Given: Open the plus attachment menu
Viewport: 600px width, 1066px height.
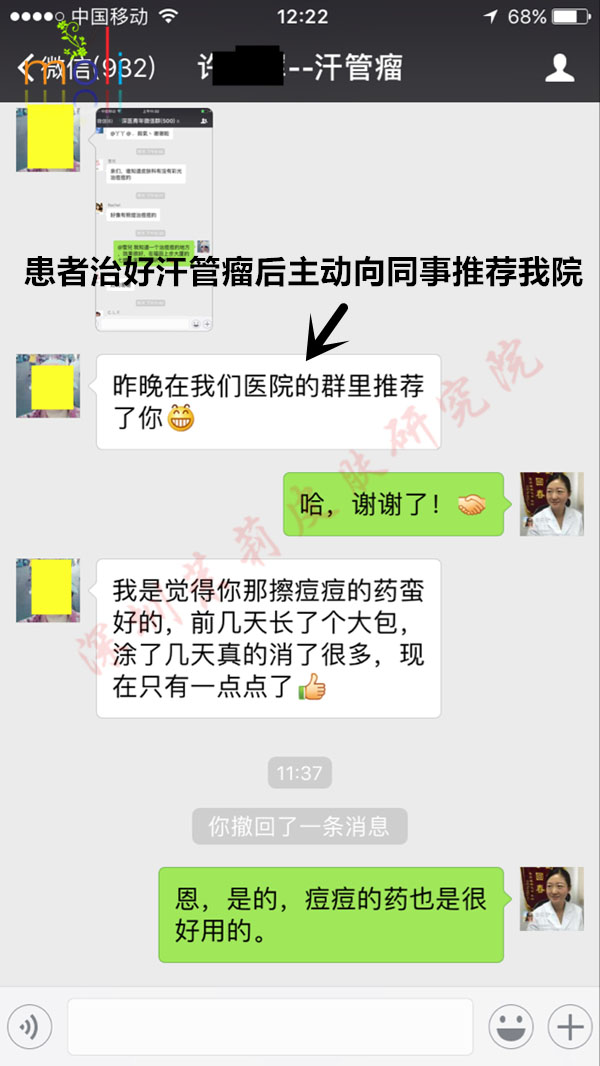Looking at the screenshot, I should [570, 1027].
